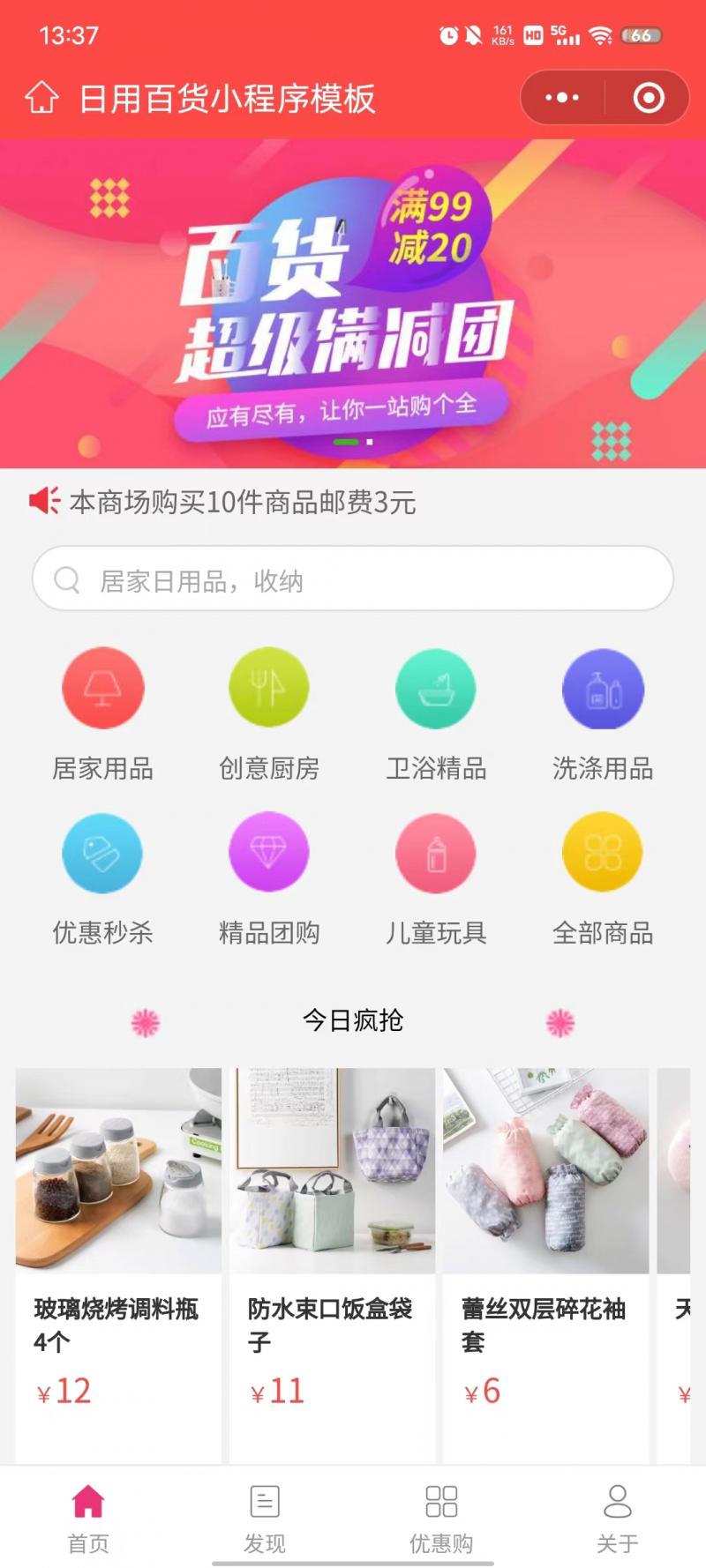Open the 关于 tab
This screenshot has width=706, height=1568.
click(x=618, y=1517)
